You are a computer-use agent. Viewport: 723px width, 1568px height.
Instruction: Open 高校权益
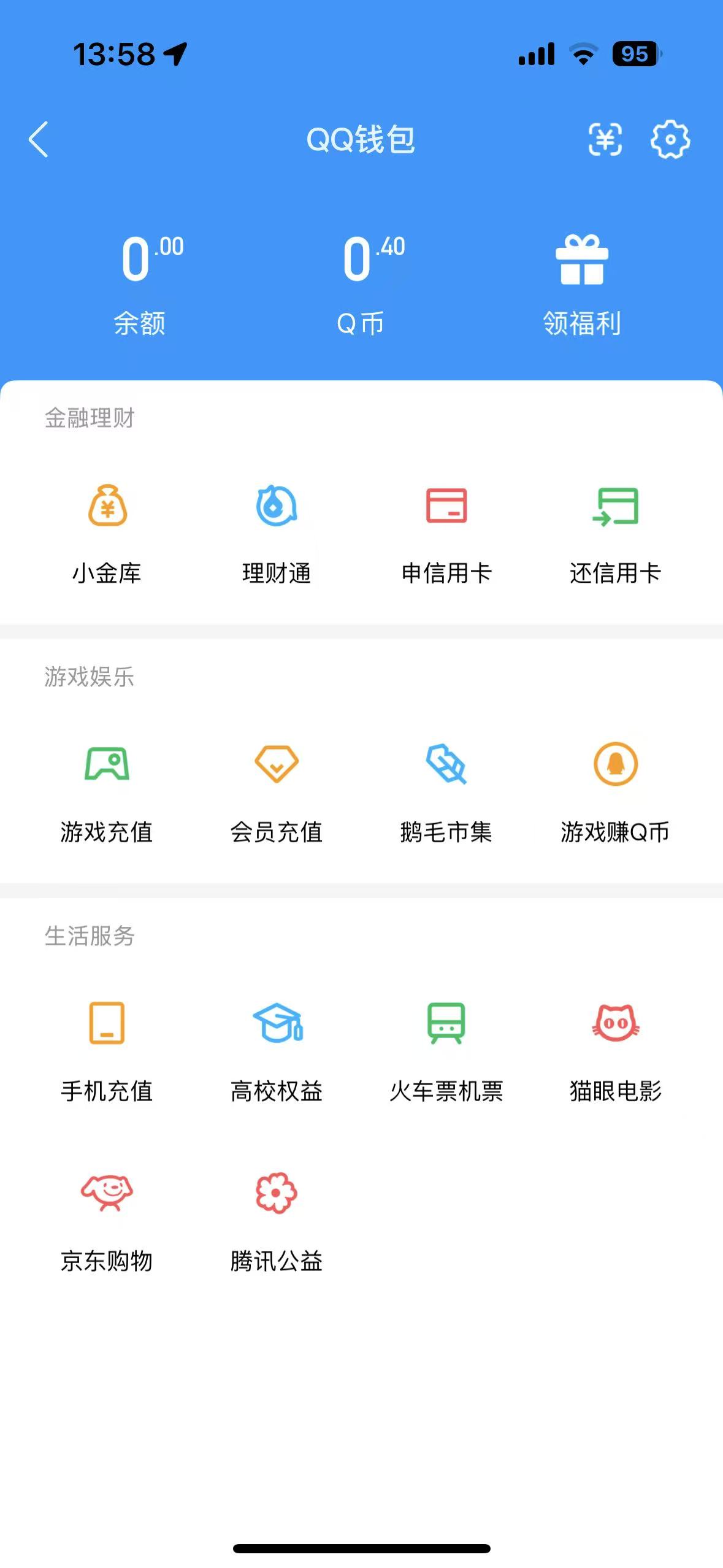(277, 1049)
